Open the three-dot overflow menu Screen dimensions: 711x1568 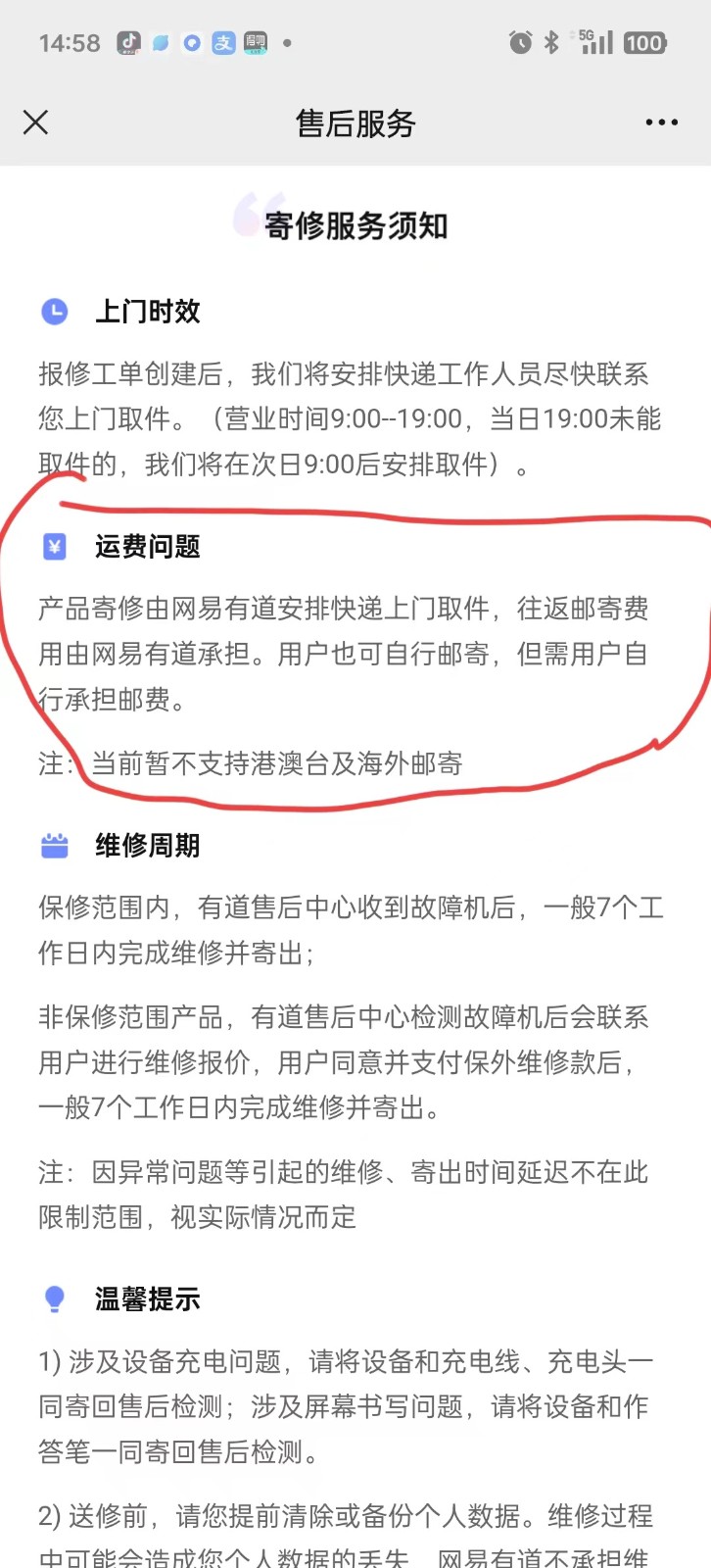pos(661,122)
